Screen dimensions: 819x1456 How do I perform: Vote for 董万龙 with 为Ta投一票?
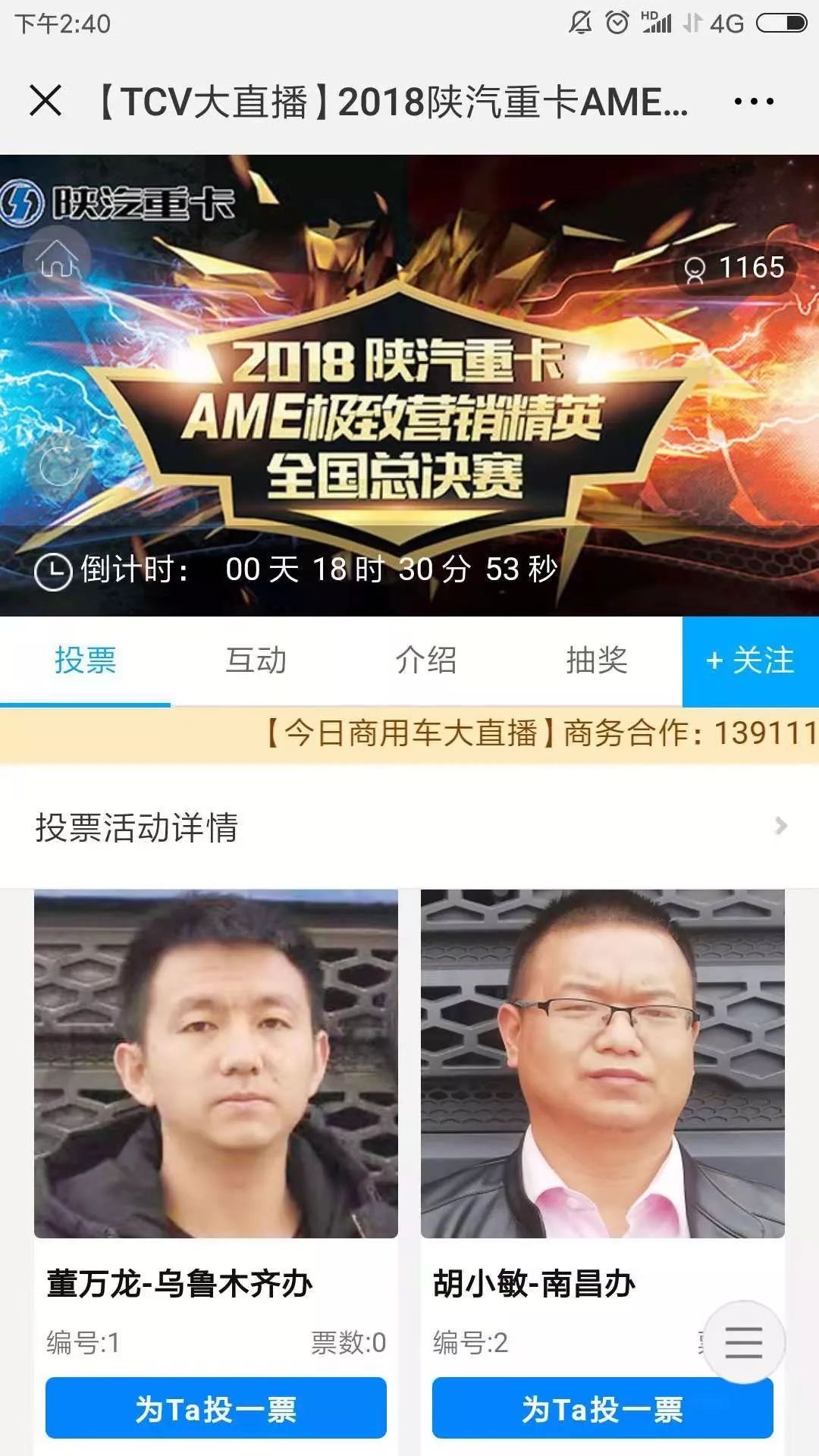pos(216,1409)
